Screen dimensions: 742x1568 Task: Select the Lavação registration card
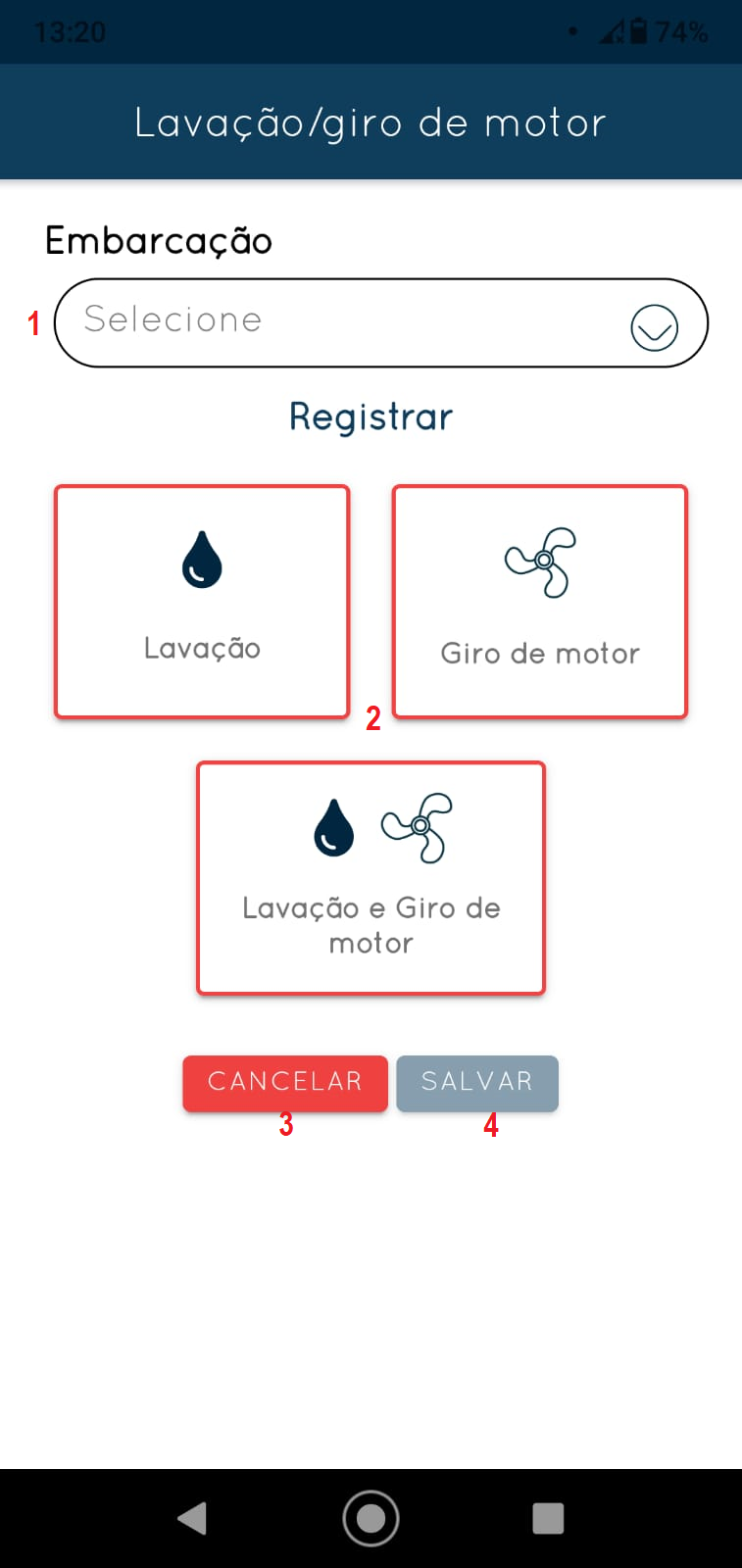pyautogui.click(x=201, y=601)
